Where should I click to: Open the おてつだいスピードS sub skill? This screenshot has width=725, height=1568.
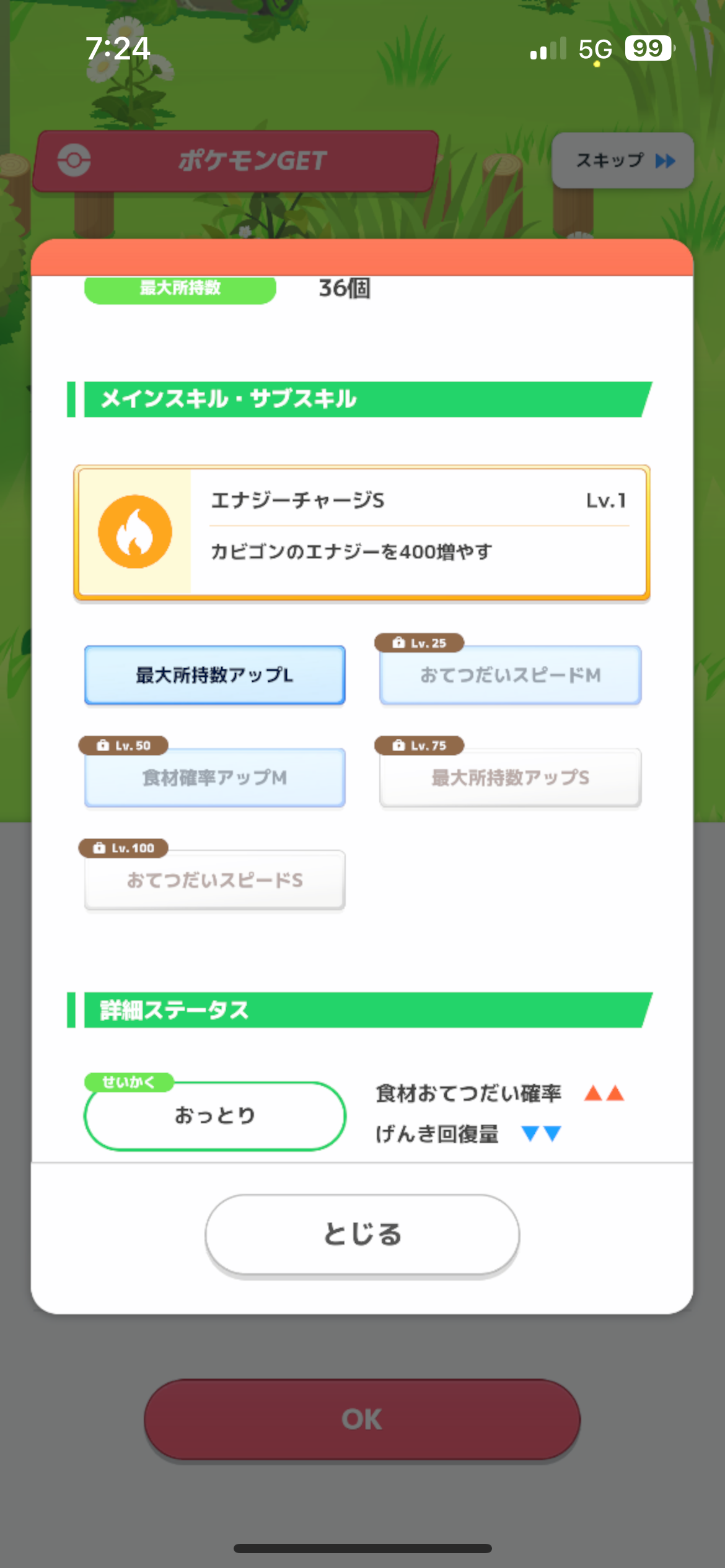click(214, 880)
